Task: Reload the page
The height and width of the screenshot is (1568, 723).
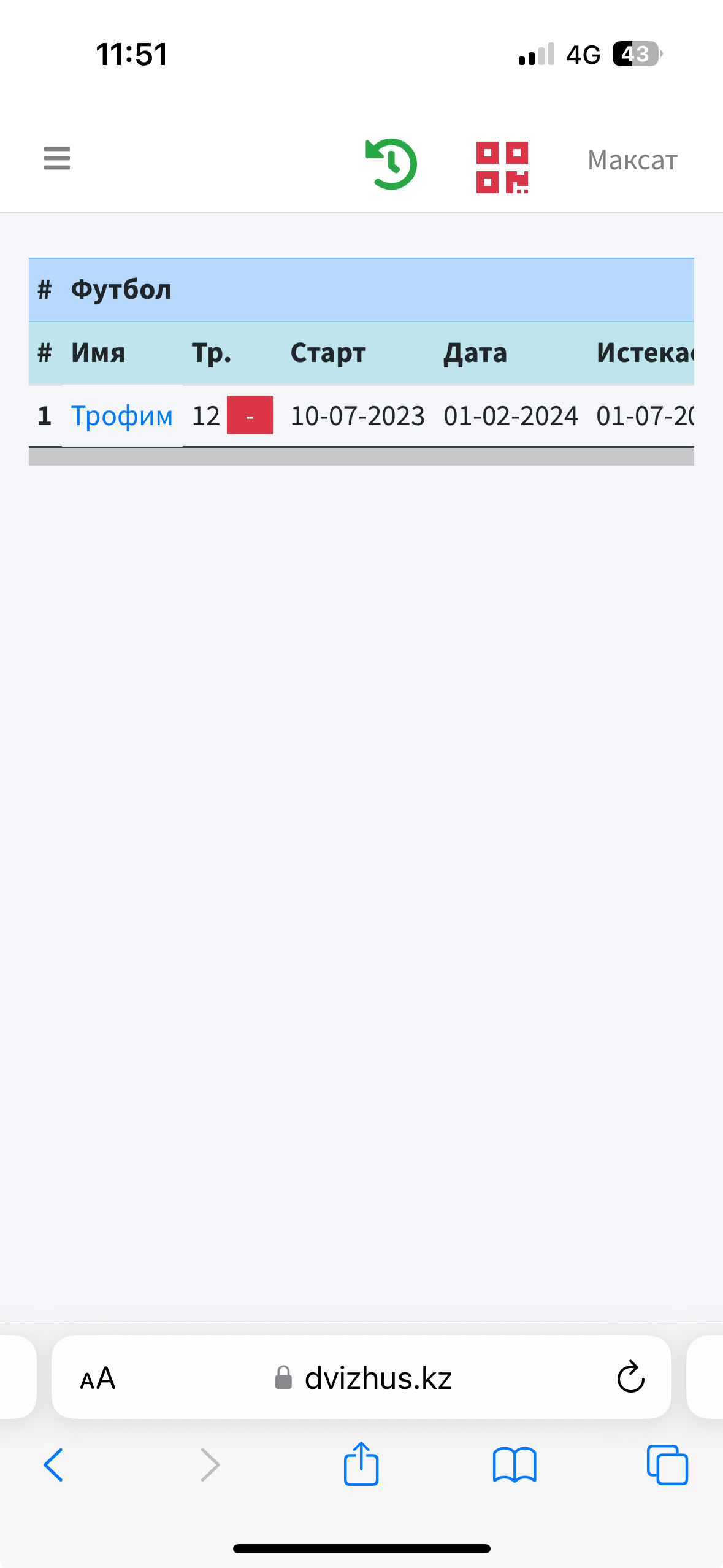Action: (630, 1378)
